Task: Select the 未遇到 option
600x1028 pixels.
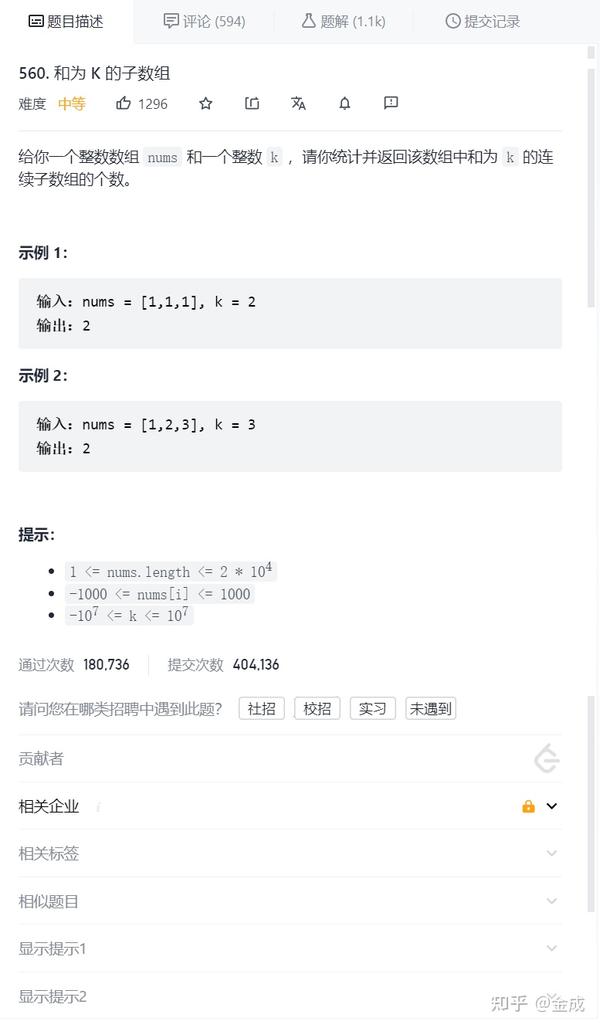Action: point(431,709)
